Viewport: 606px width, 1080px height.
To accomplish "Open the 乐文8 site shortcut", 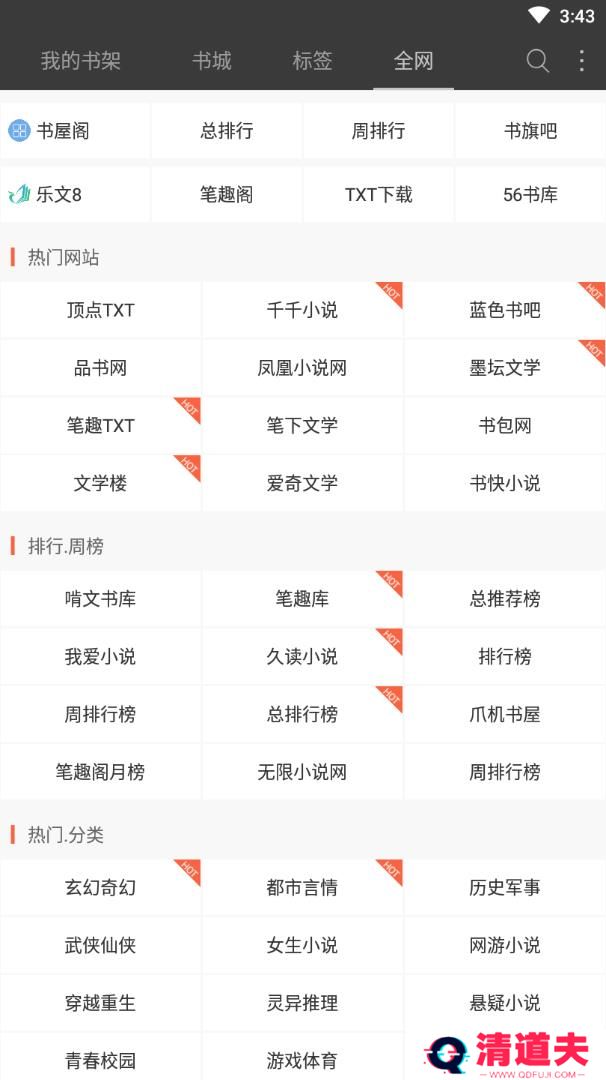I will pyautogui.click(x=75, y=194).
